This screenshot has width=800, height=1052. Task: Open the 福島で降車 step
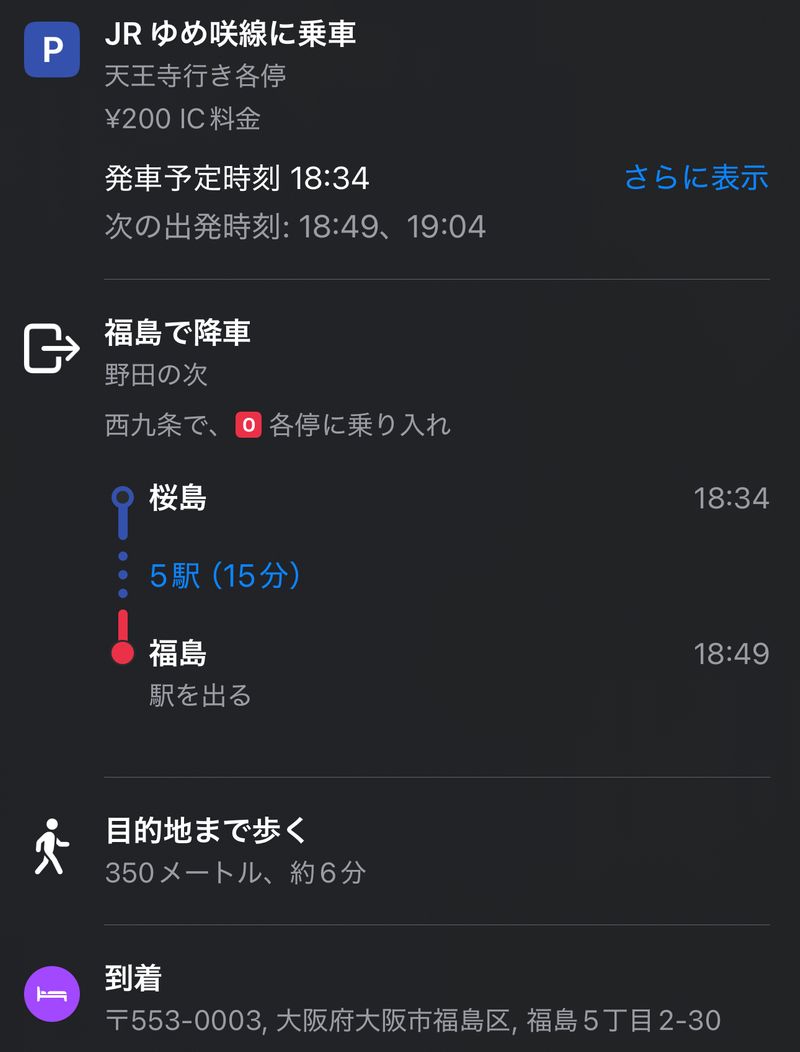click(178, 333)
